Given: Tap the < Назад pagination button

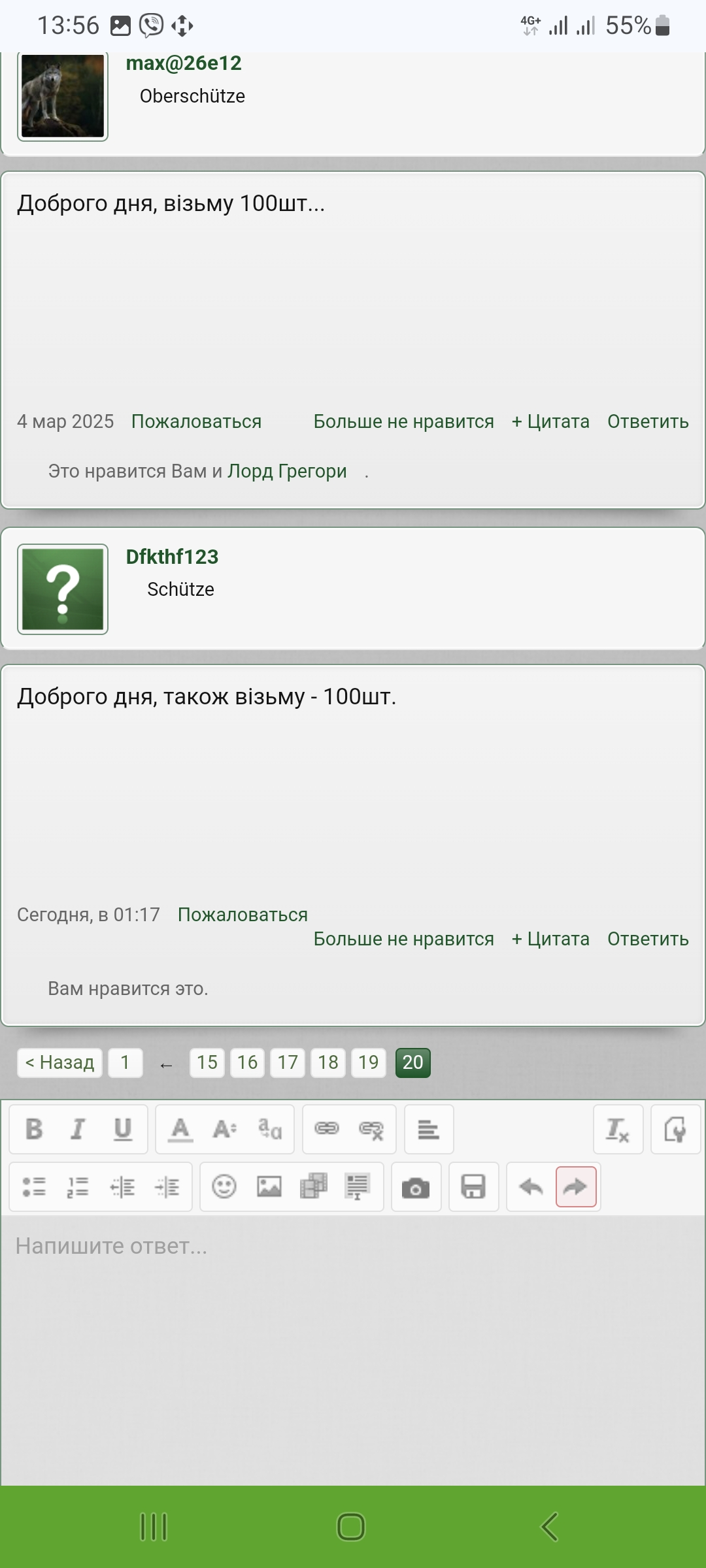Looking at the screenshot, I should [x=59, y=1062].
